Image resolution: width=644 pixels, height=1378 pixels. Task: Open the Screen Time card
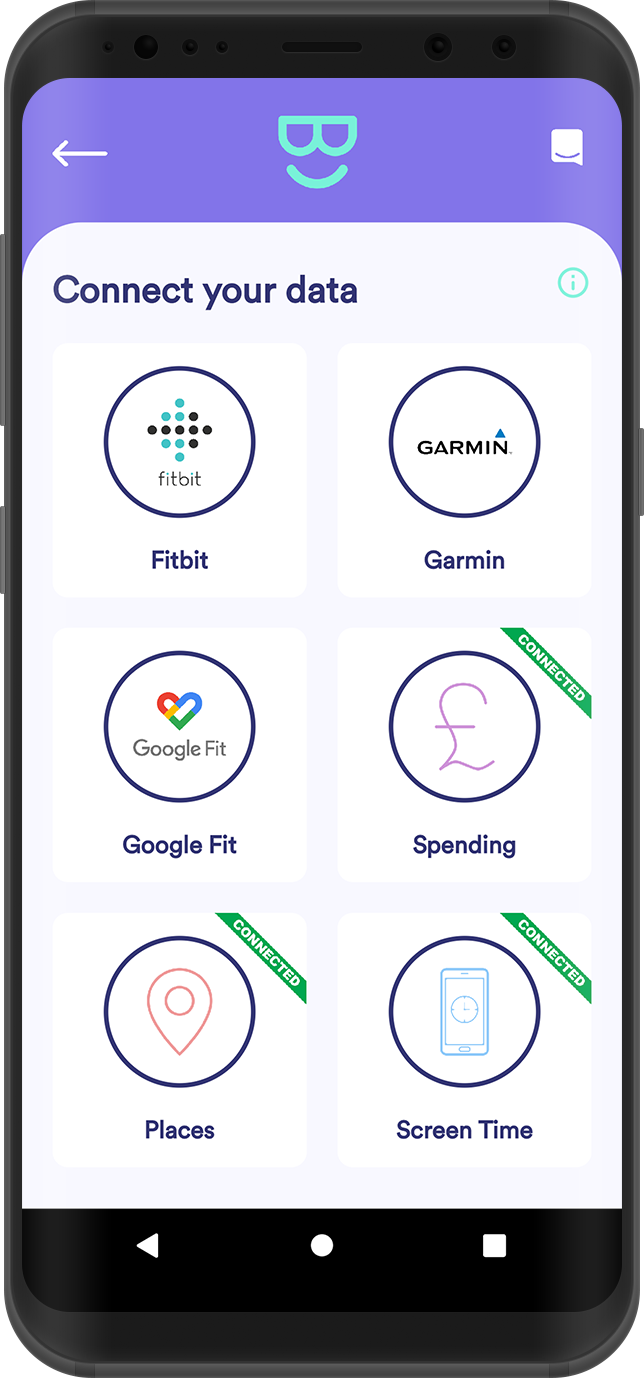464,1040
